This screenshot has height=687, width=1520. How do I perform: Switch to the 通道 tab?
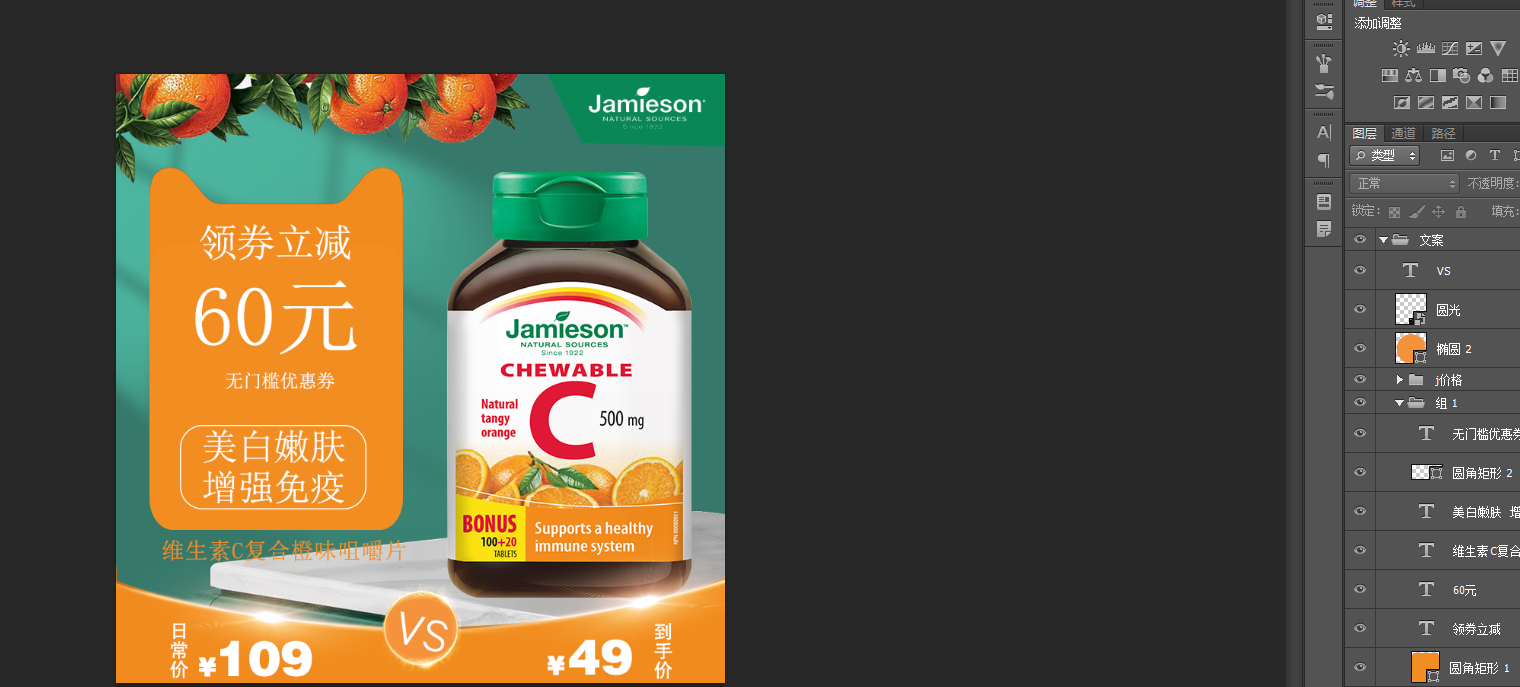pyautogui.click(x=1404, y=133)
